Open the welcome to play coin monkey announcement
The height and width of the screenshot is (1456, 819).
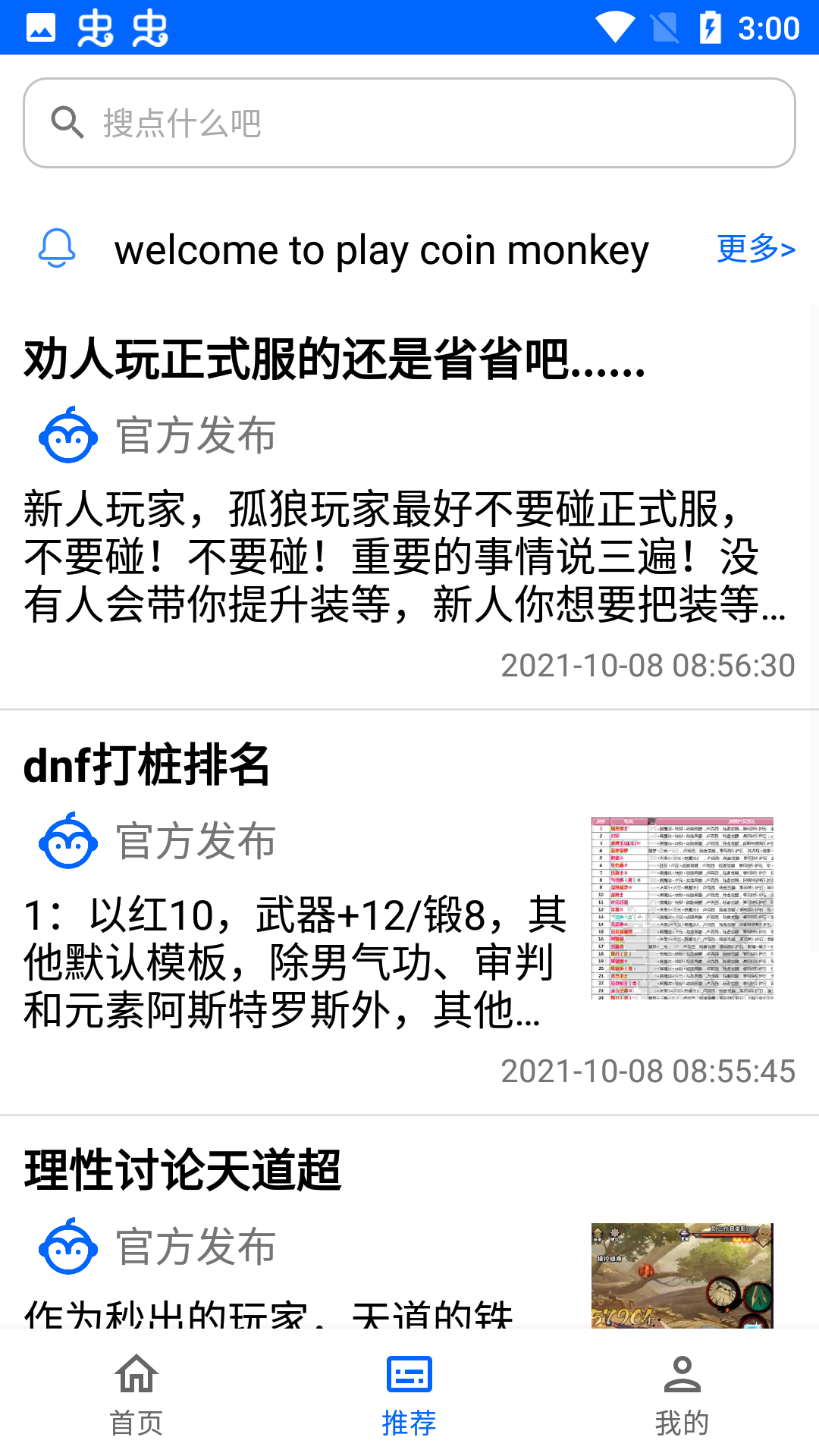point(381,250)
